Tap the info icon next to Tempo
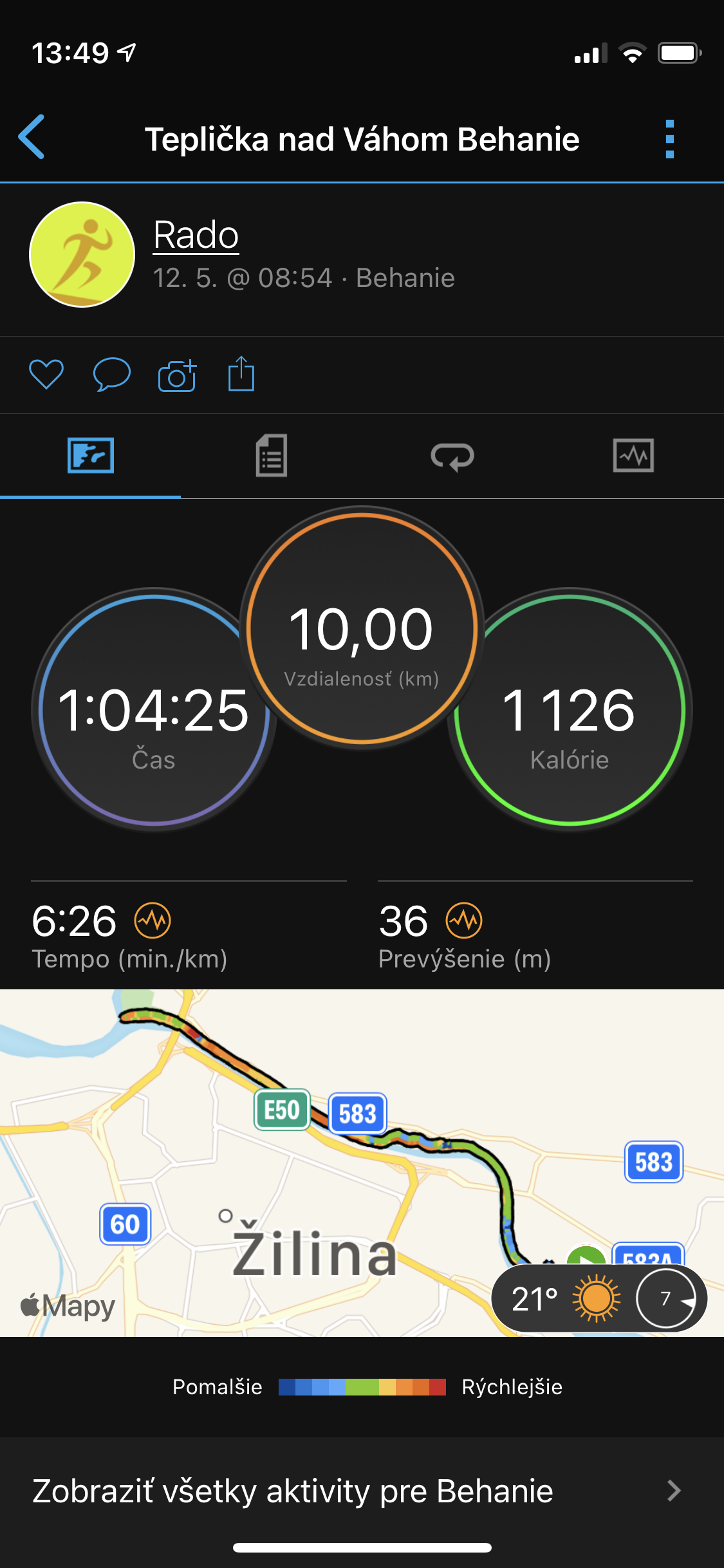This screenshot has width=724, height=1568. [153, 920]
